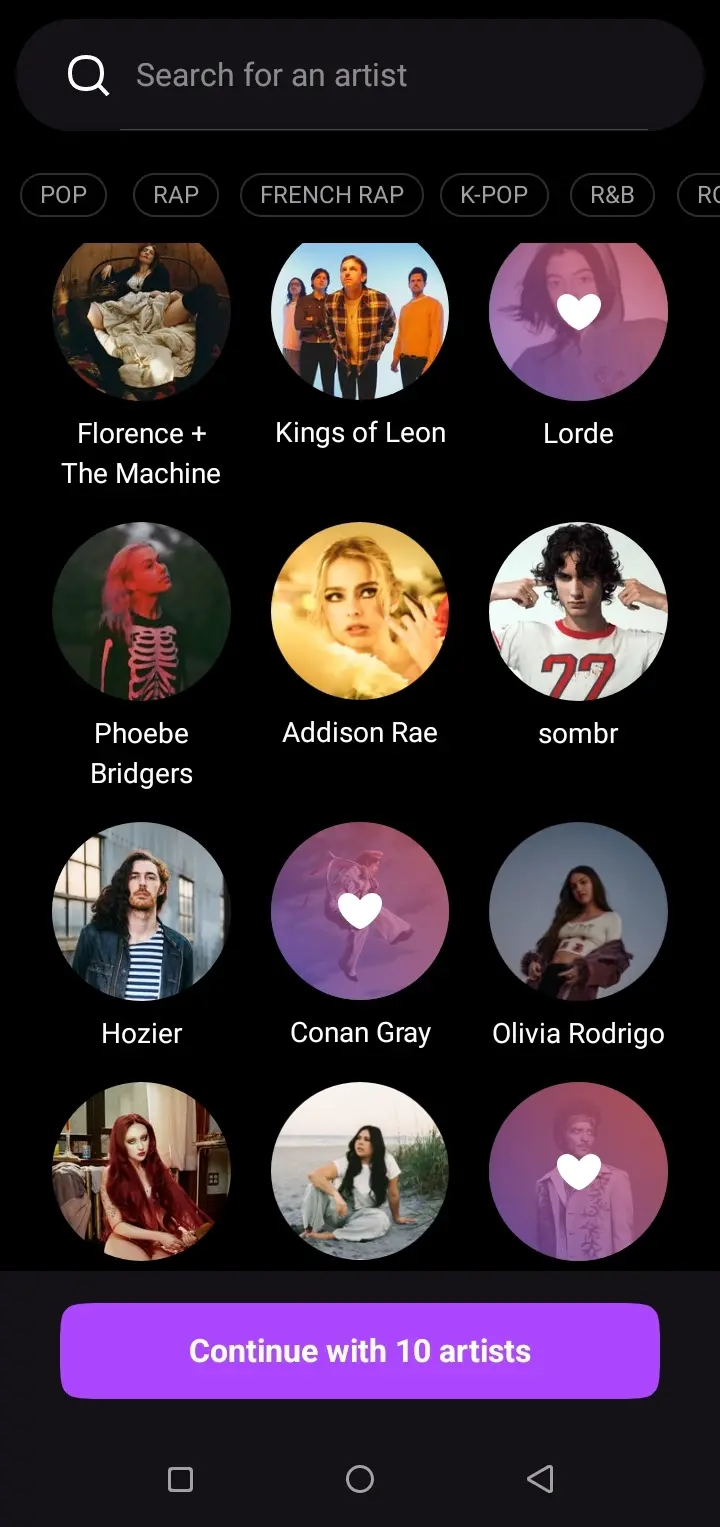This screenshot has width=720, height=1527.
Task: Filter artists by the POP chip
Action: (63, 195)
